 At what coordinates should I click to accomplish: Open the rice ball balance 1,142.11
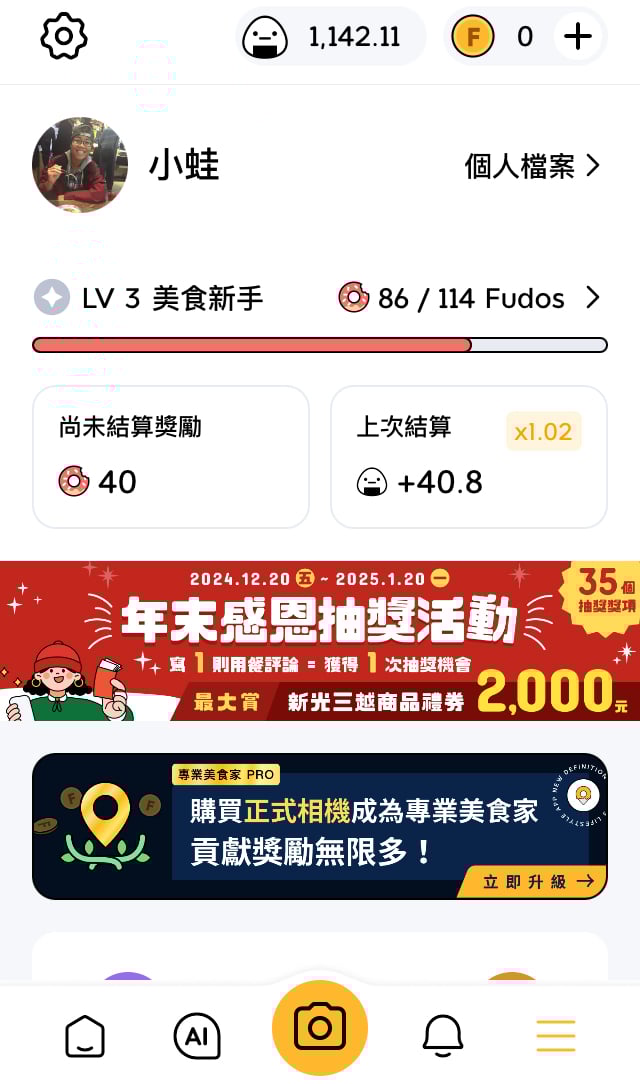click(331, 37)
